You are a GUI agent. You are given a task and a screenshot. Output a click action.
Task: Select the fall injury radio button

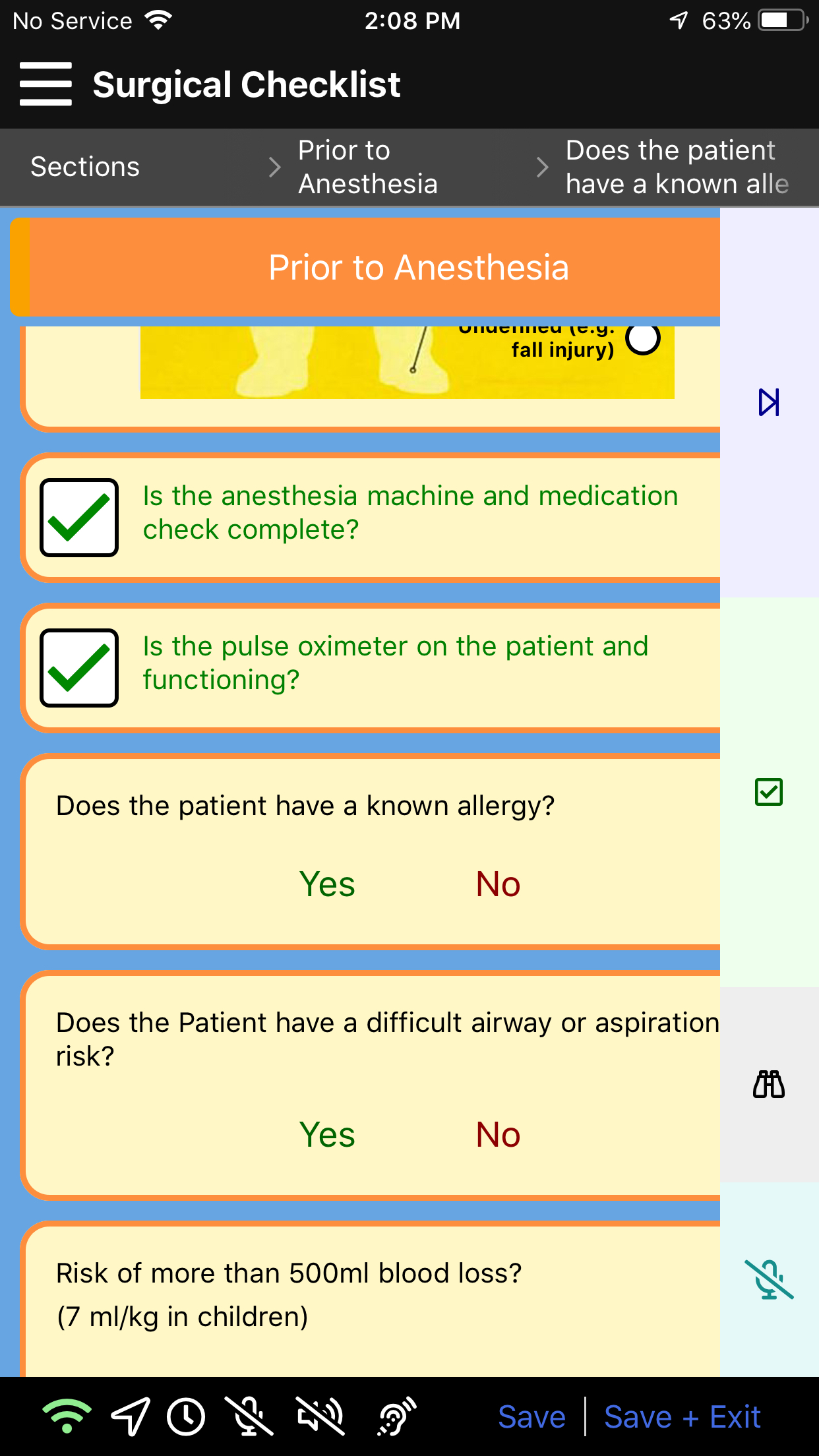tap(643, 338)
